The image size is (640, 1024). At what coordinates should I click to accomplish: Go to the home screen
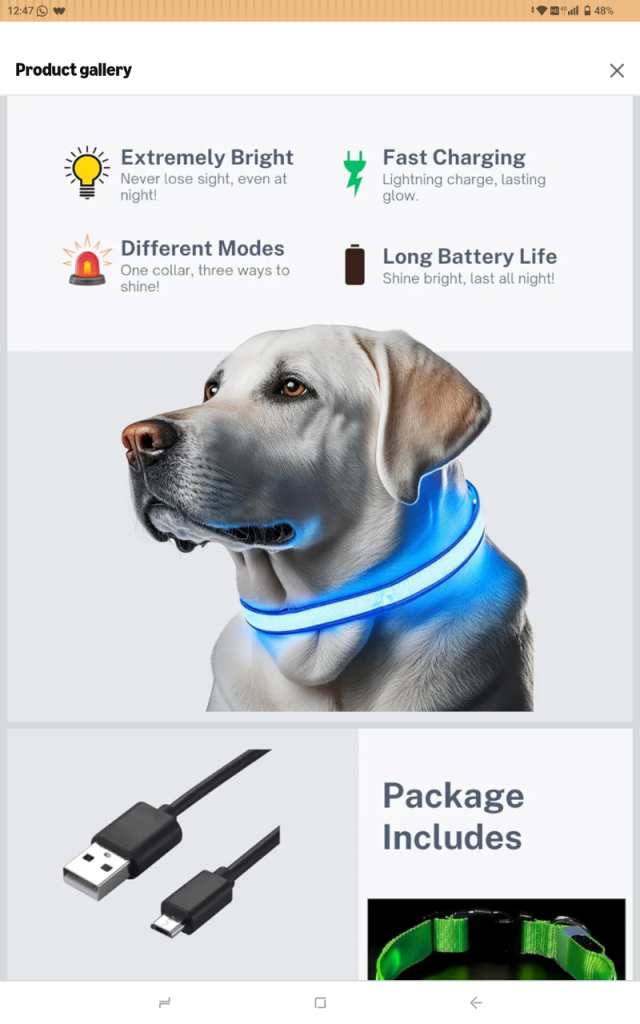(x=320, y=1003)
